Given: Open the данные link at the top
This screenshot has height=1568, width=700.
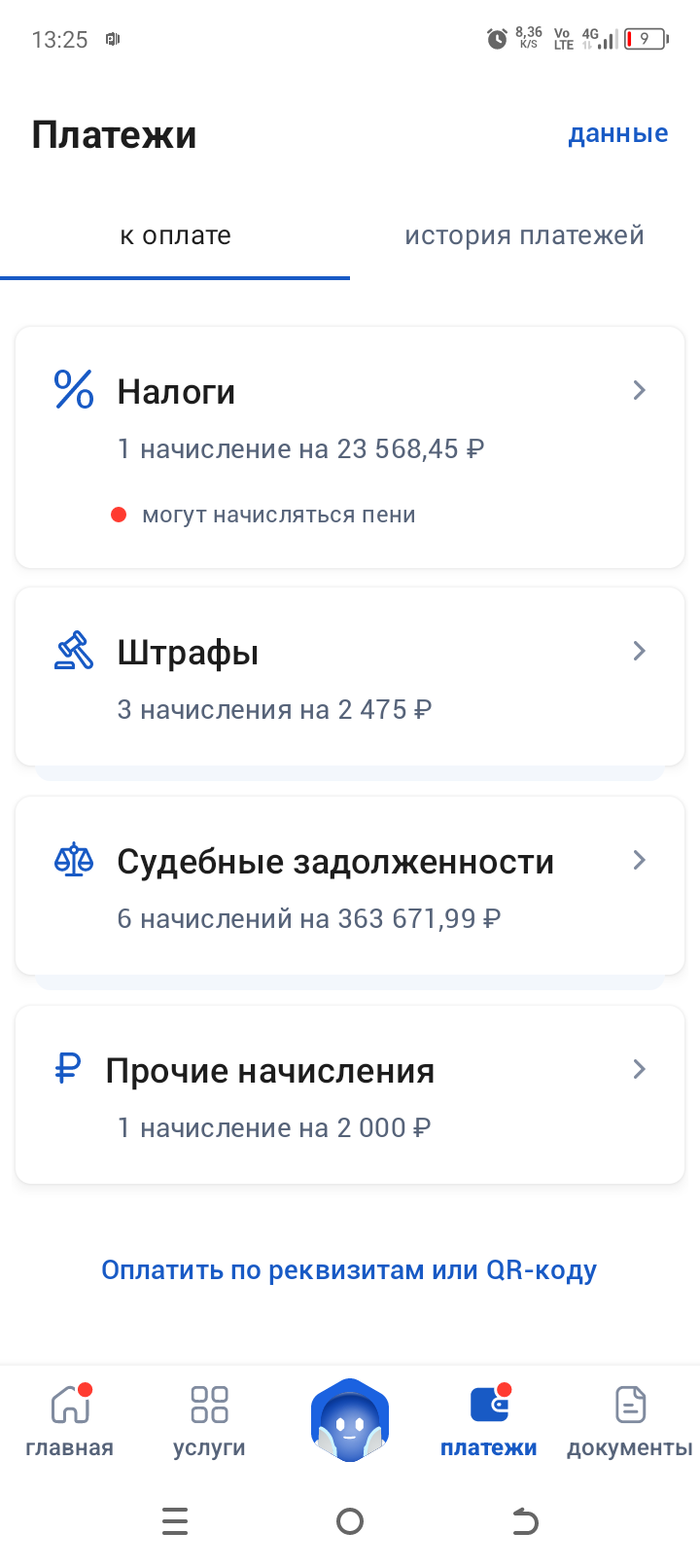Looking at the screenshot, I should (x=618, y=132).
